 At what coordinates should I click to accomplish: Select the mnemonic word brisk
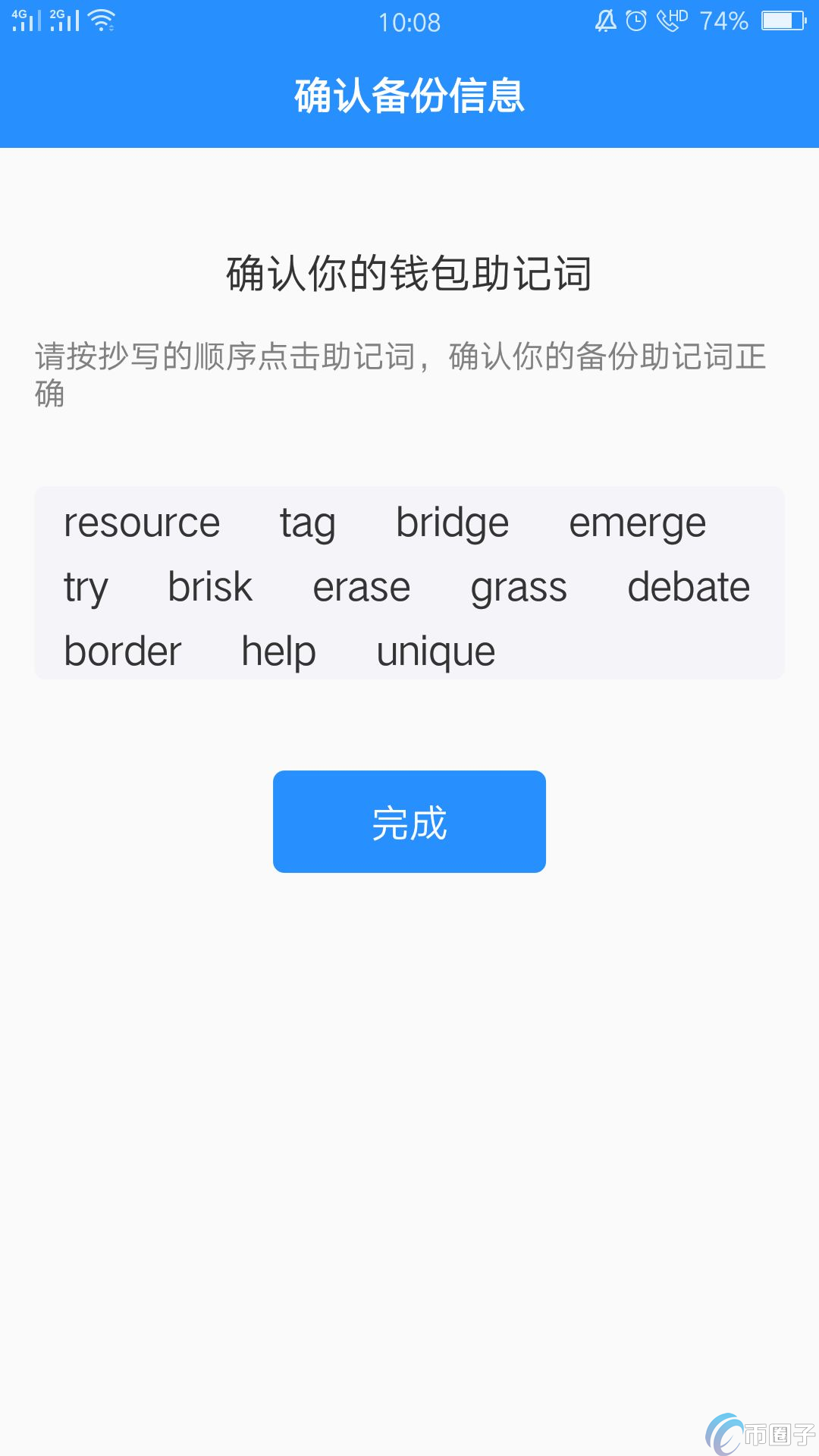pos(209,586)
